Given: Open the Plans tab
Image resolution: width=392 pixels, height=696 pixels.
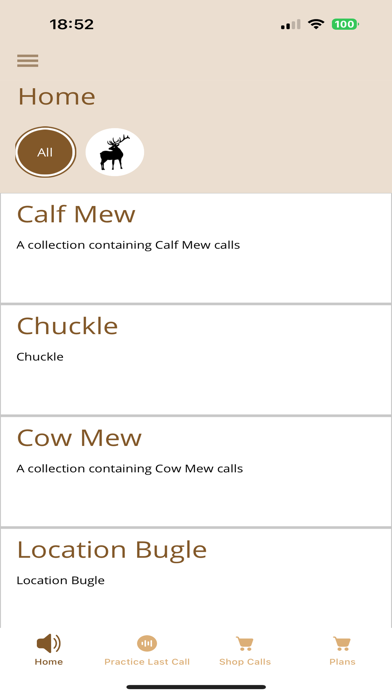Looking at the screenshot, I should coord(342,650).
